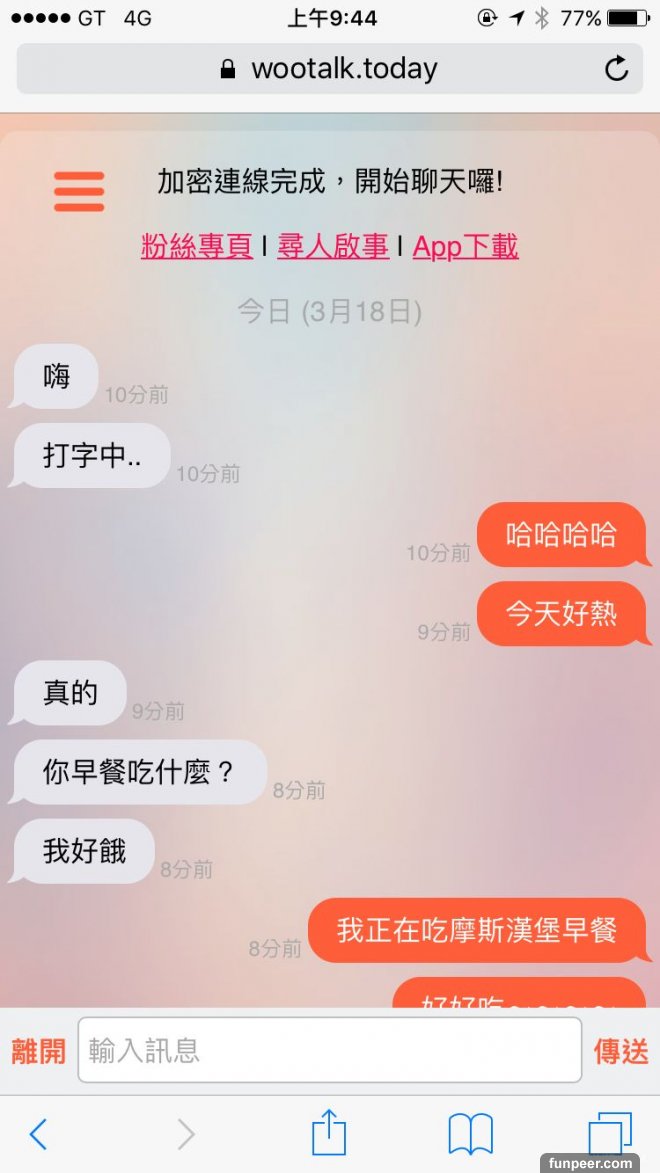
Task: Open the Safari share sheet
Action: (329, 1133)
